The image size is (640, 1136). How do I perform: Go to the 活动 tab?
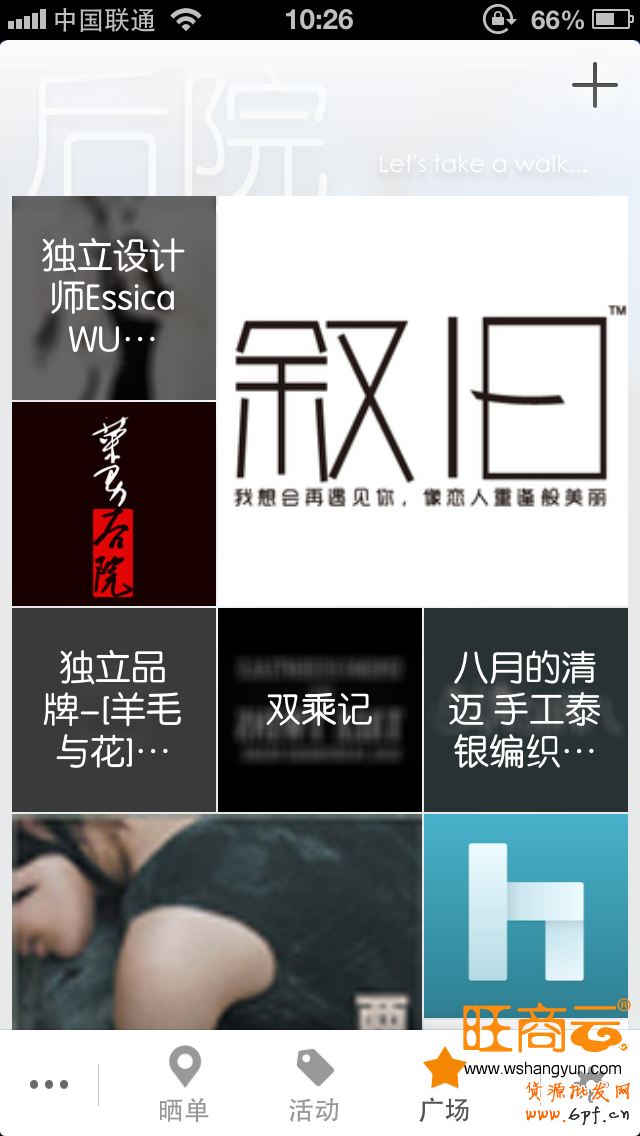pos(314,1084)
